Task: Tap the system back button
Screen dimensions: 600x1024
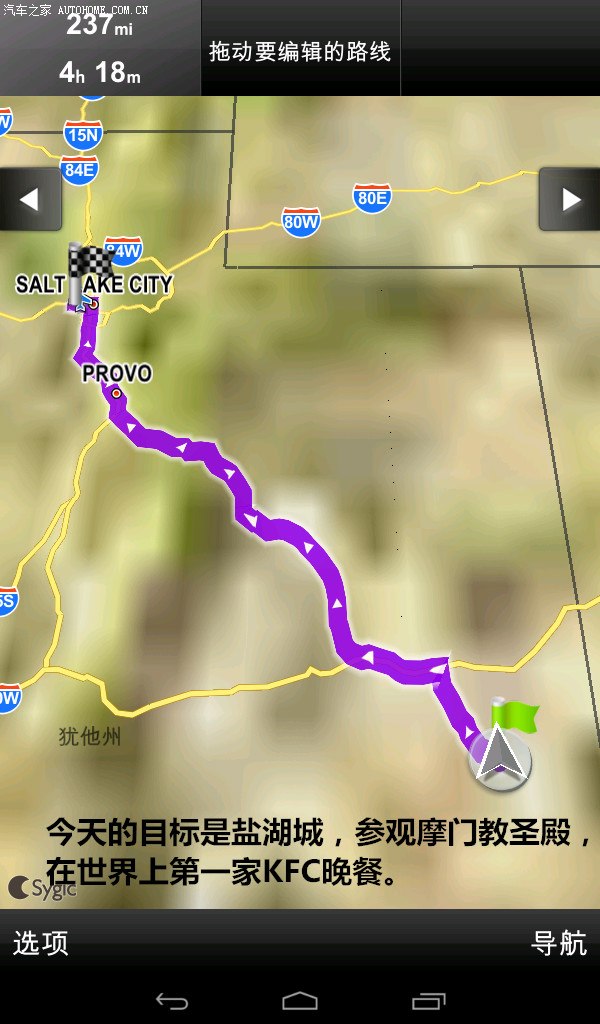Action: tap(172, 1000)
